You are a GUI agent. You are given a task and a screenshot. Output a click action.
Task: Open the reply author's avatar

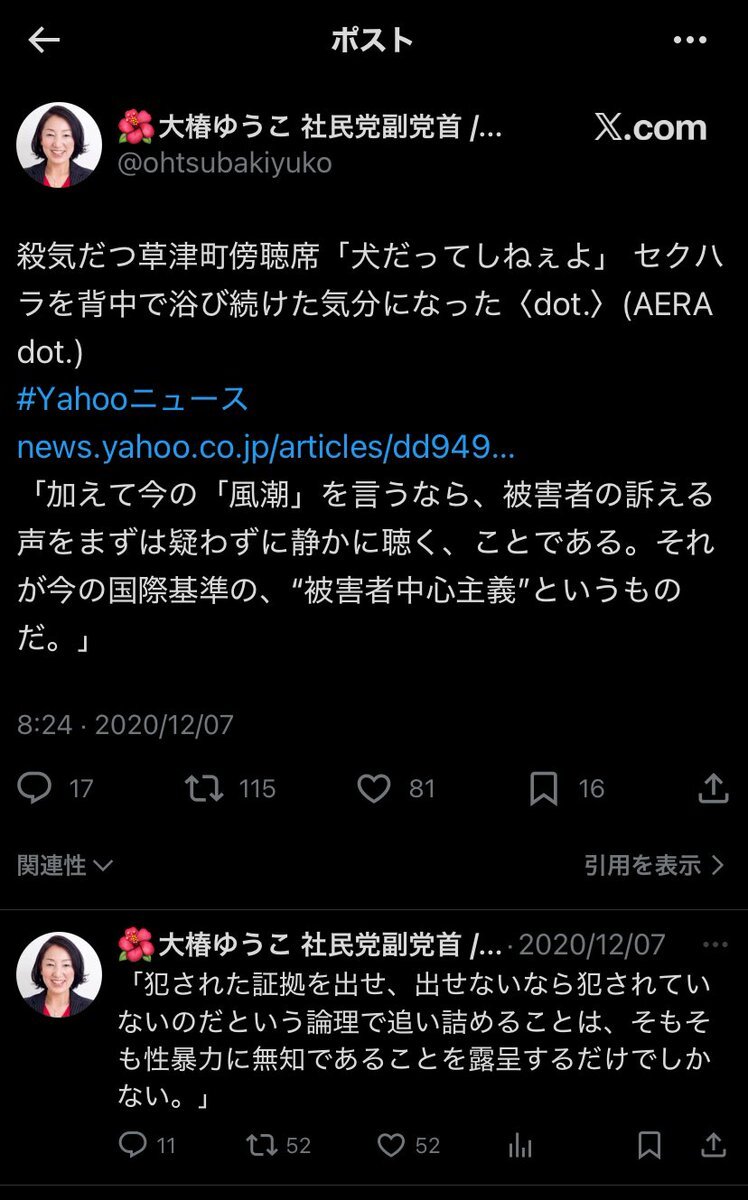pos(59,975)
